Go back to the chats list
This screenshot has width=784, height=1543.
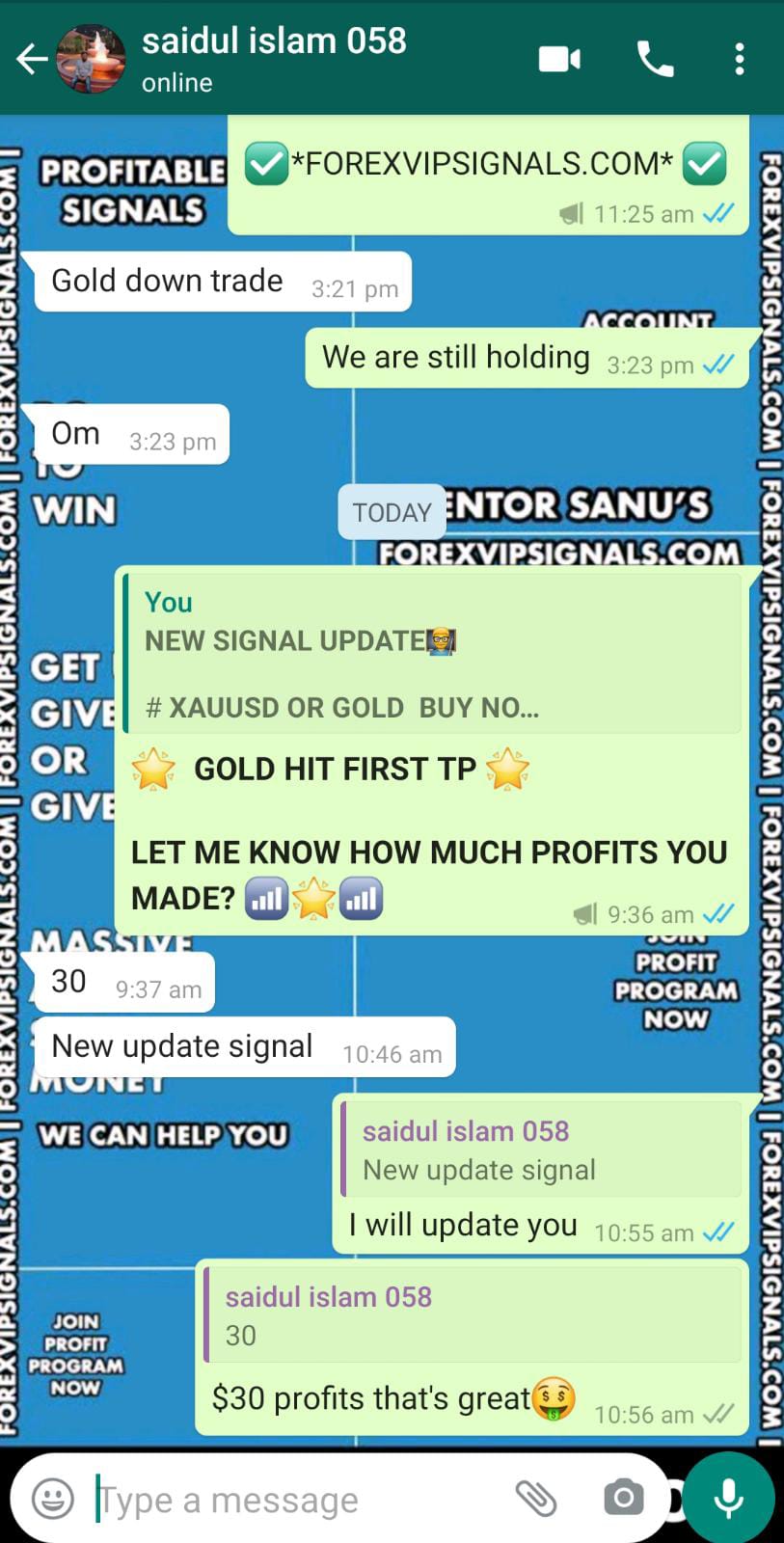(31, 60)
